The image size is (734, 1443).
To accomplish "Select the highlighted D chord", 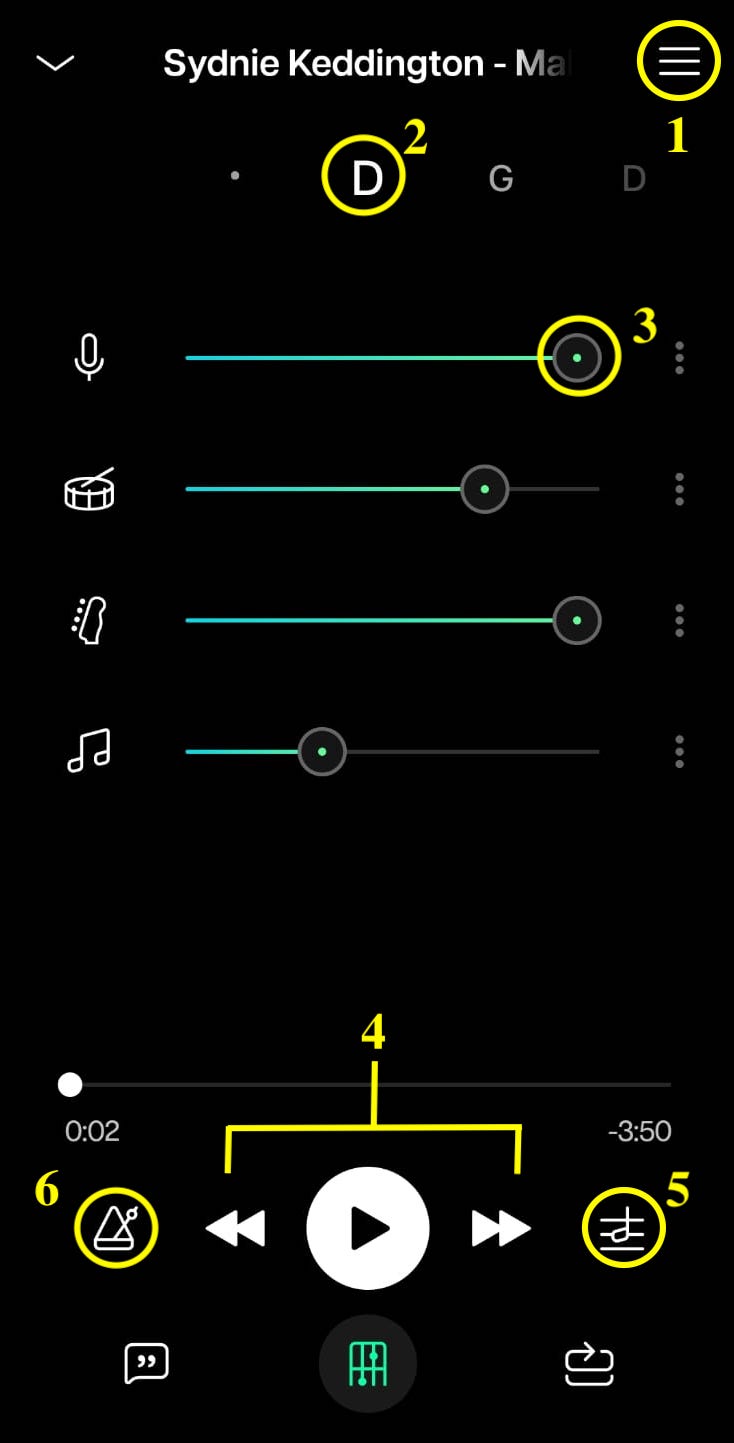I will 364,175.
